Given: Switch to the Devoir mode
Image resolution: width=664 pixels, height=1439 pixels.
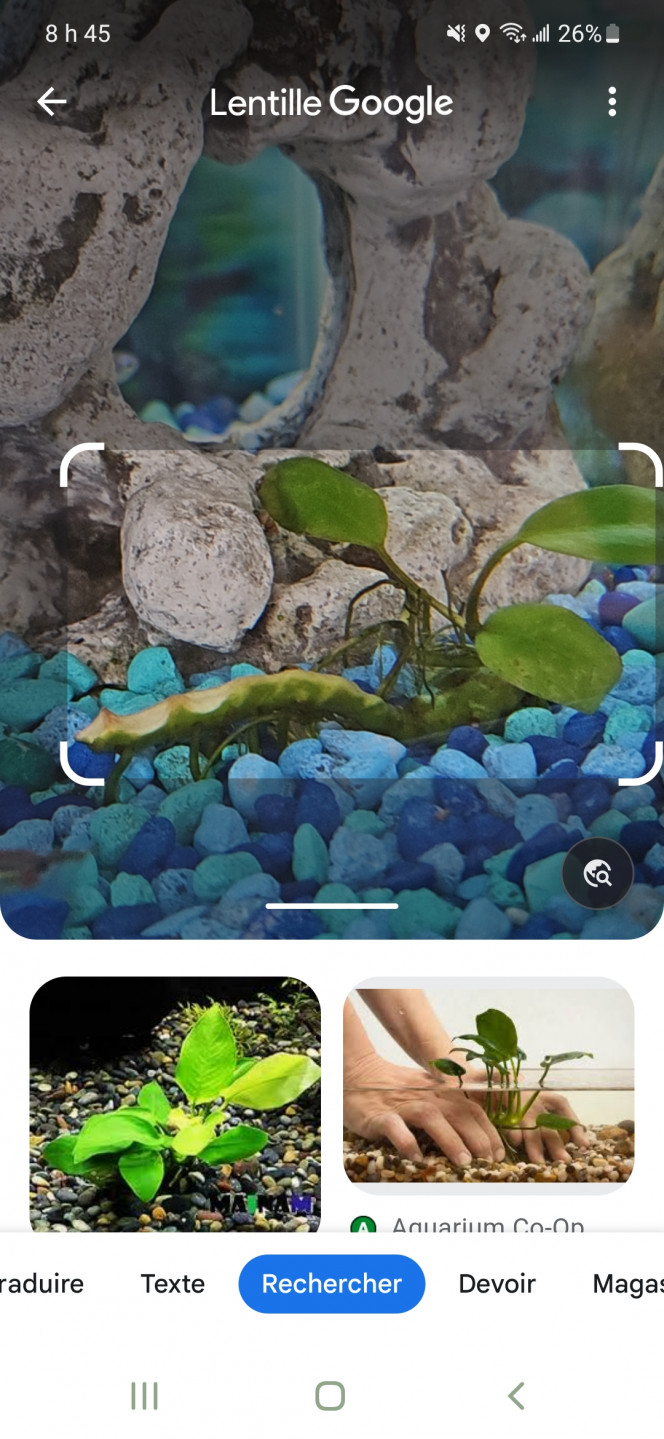Looking at the screenshot, I should click(x=497, y=1284).
